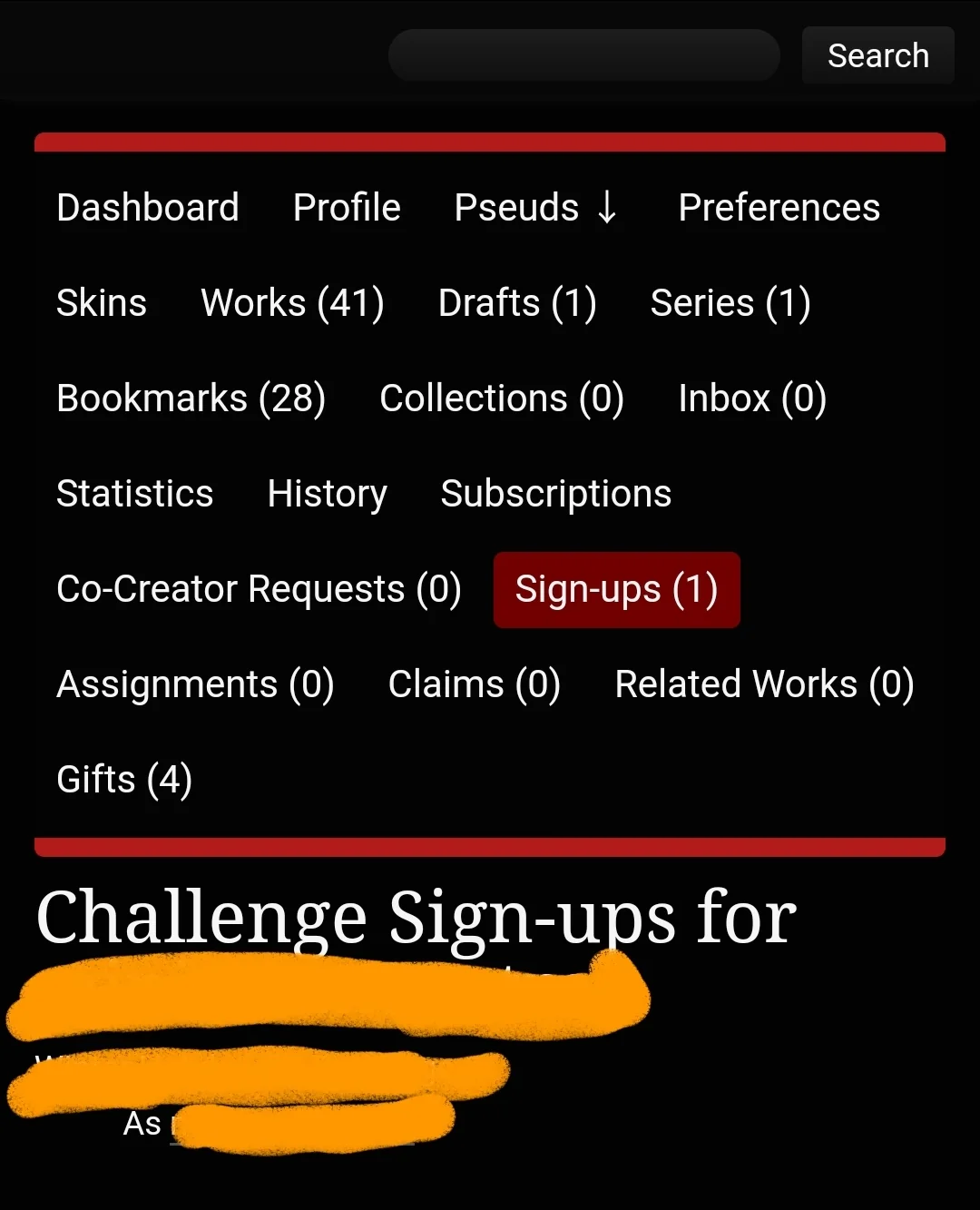View your Statistics
This screenshot has height=1210, width=980.
pos(134,493)
